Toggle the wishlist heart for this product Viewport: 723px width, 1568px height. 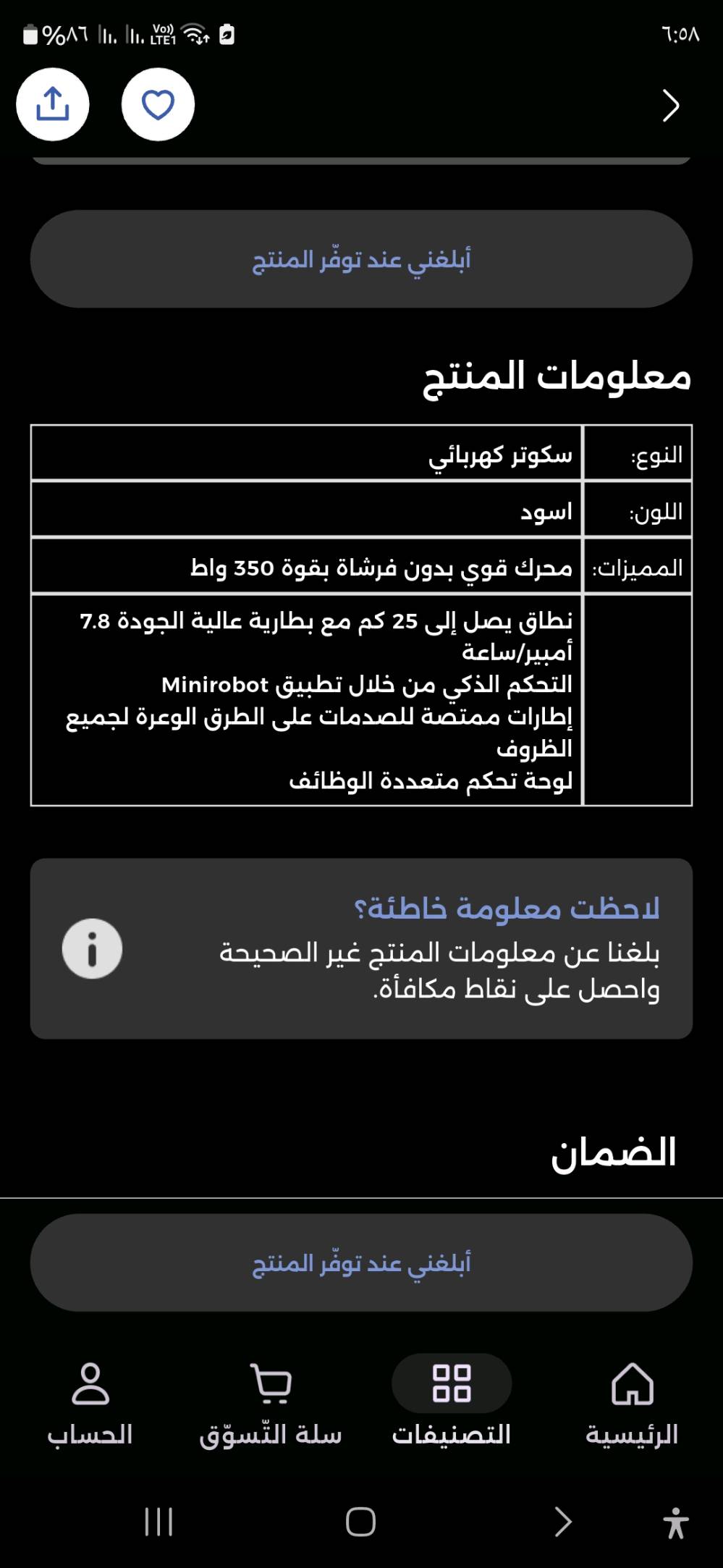158,104
